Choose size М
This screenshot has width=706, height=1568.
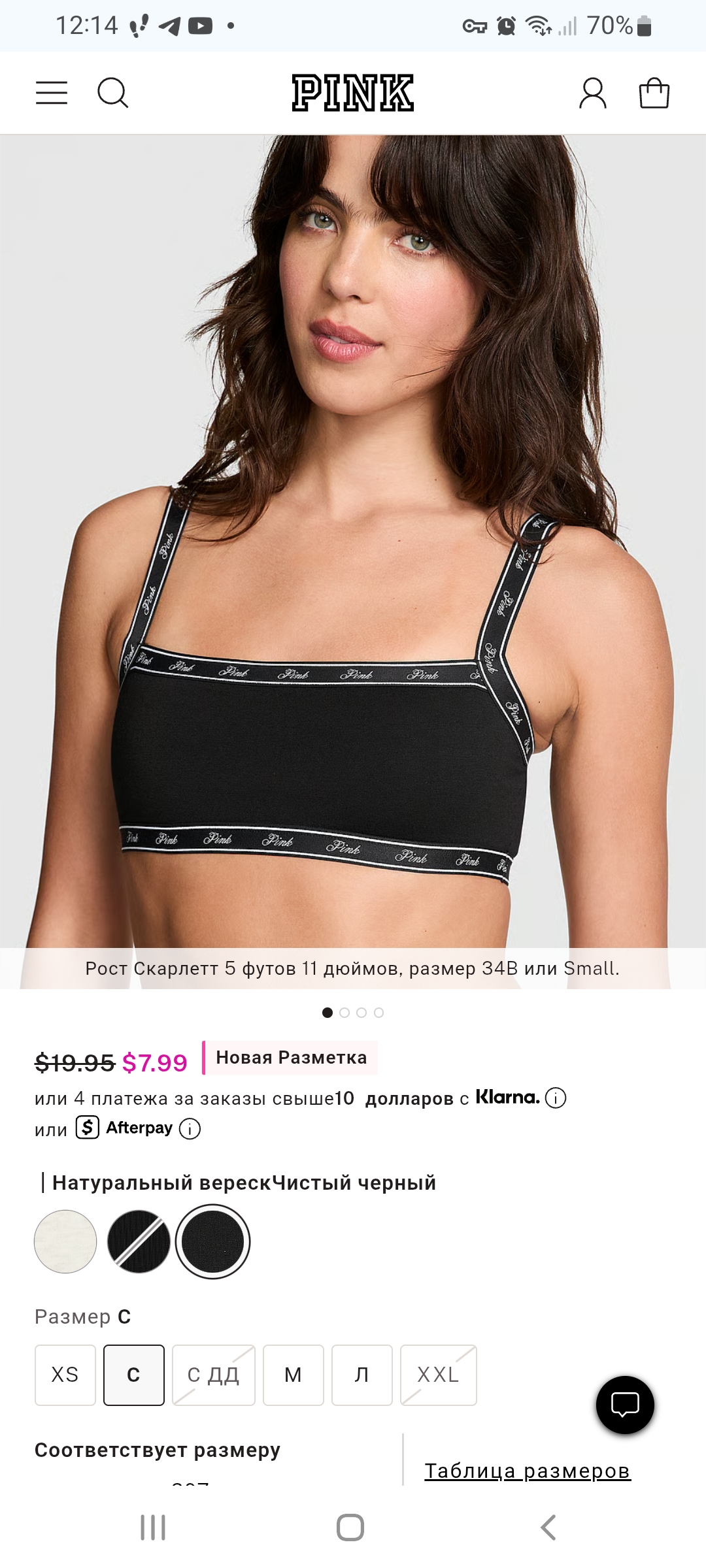pos(293,1375)
